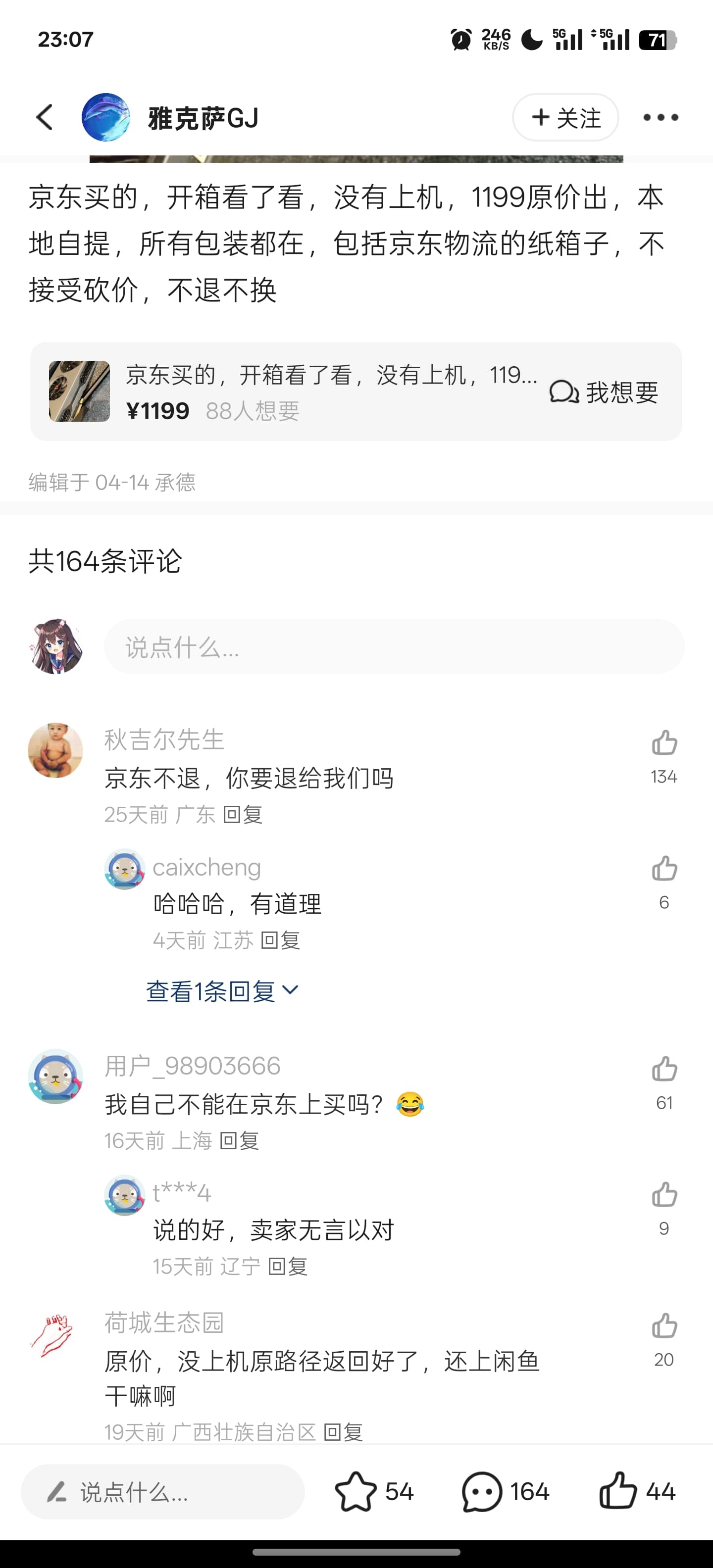Focus the 说点什么 field under comment count

394,646
